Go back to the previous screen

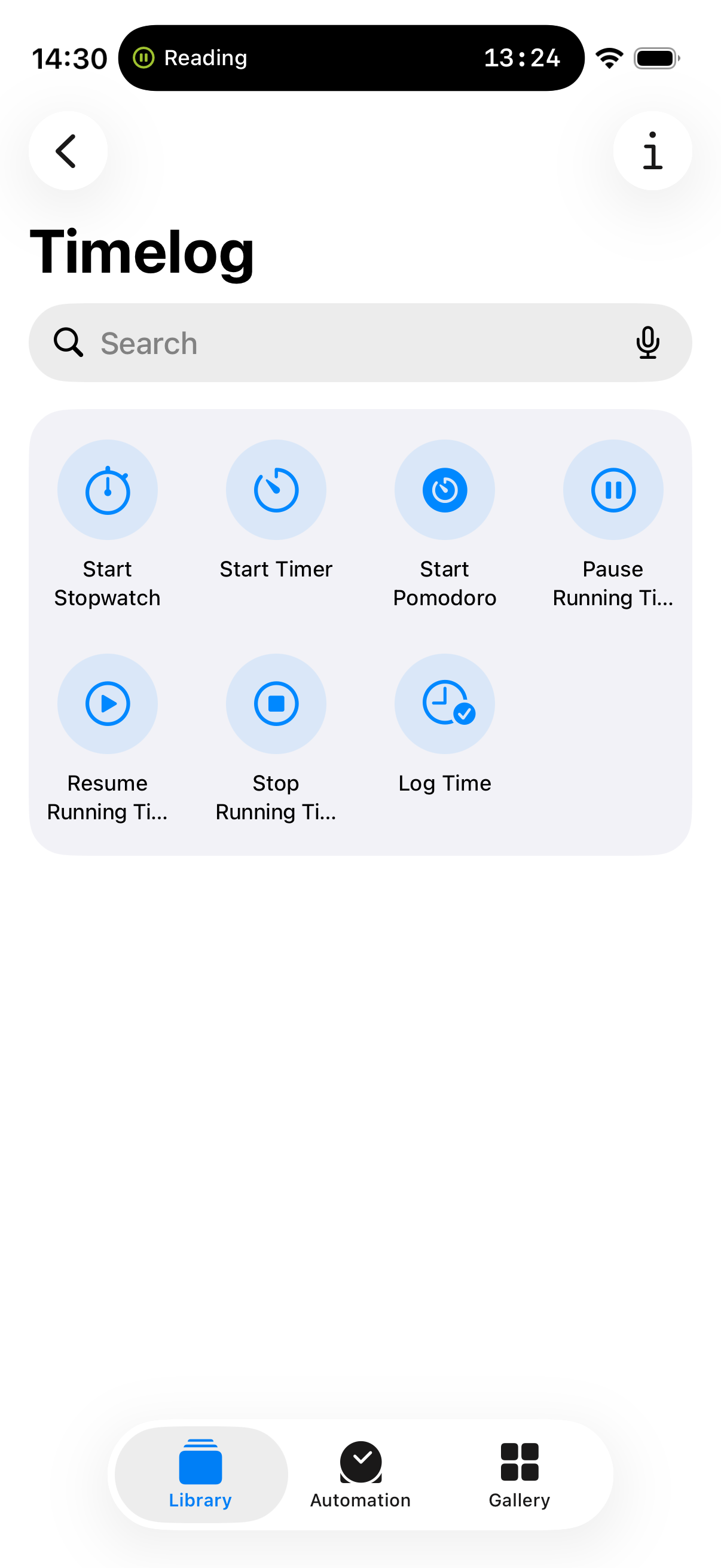(x=68, y=151)
